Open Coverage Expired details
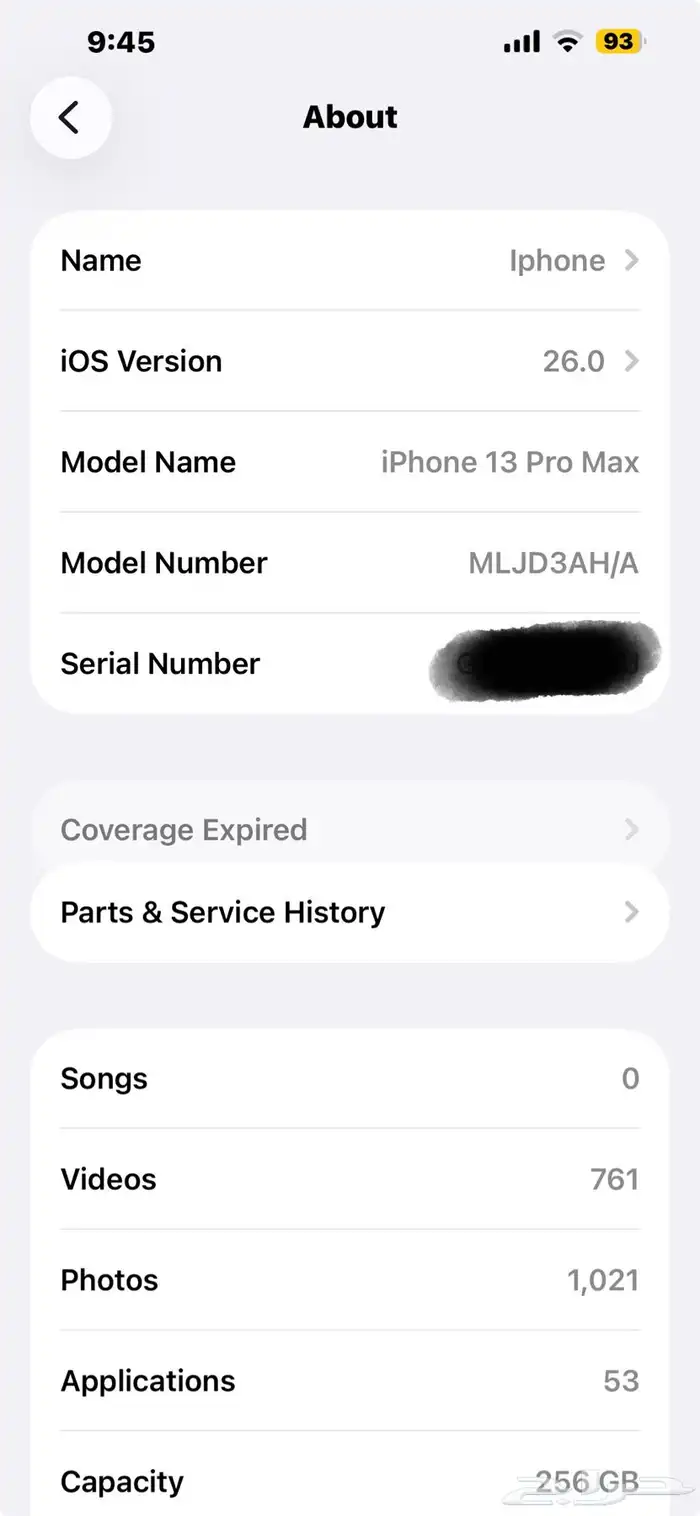Image resolution: width=700 pixels, height=1516 pixels. point(350,830)
